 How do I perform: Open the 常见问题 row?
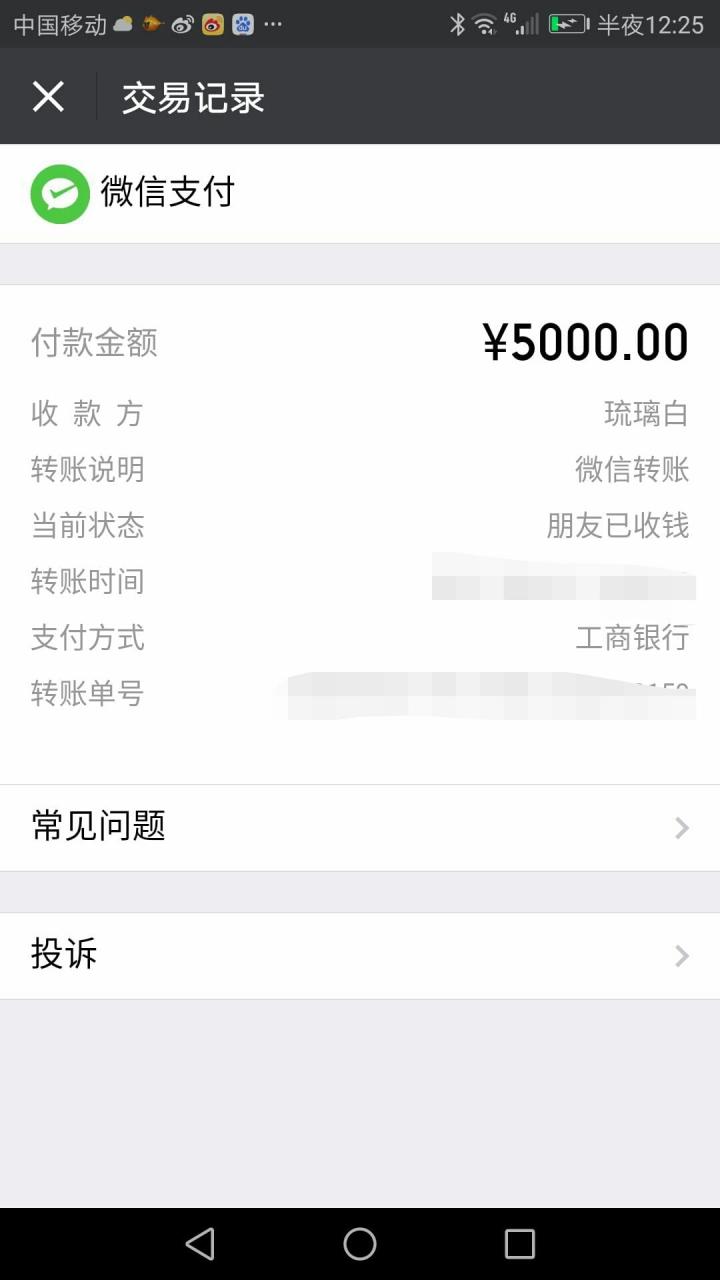pos(360,827)
